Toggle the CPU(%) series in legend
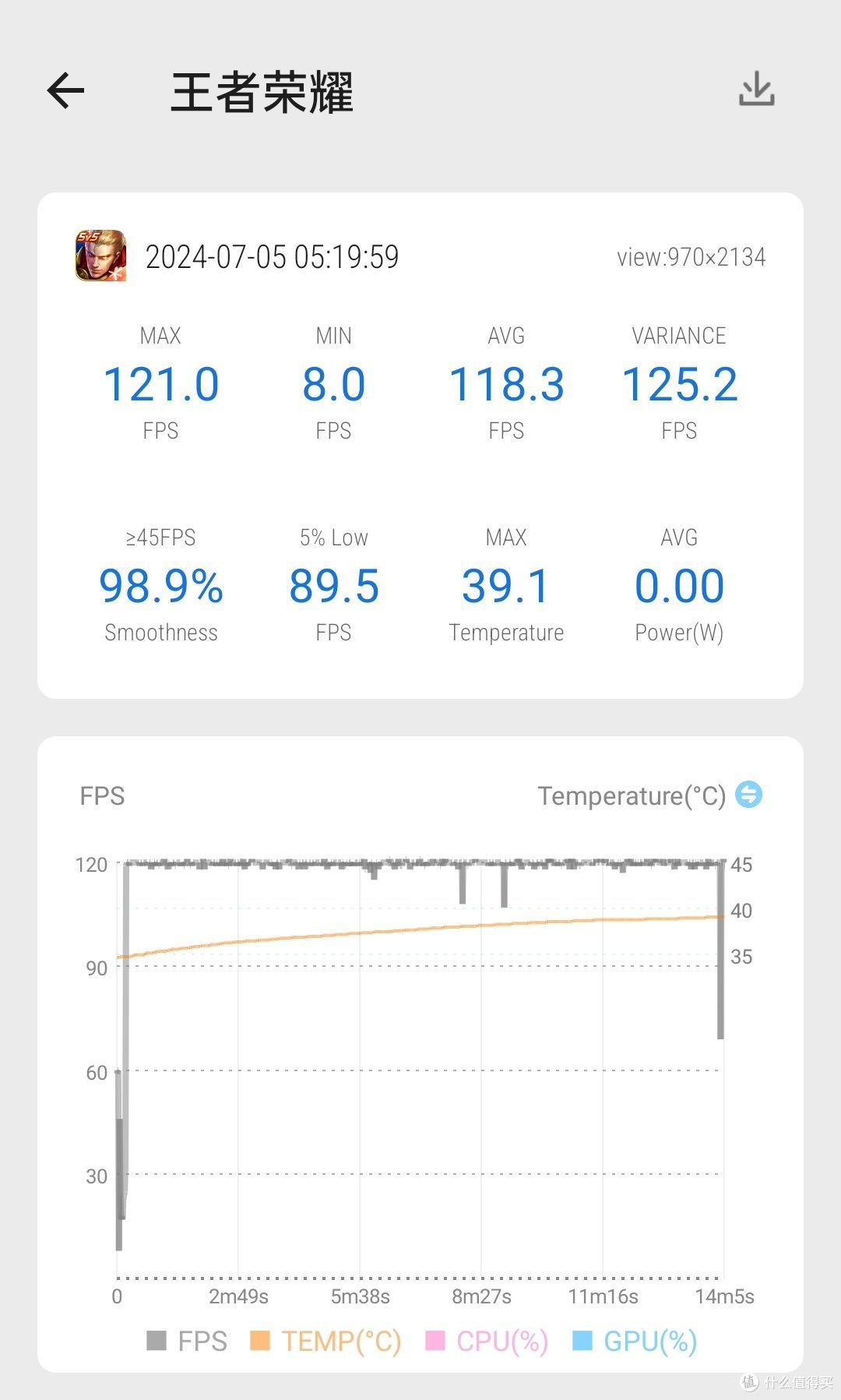The image size is (841, 1400). click(x=487, y=1341)
